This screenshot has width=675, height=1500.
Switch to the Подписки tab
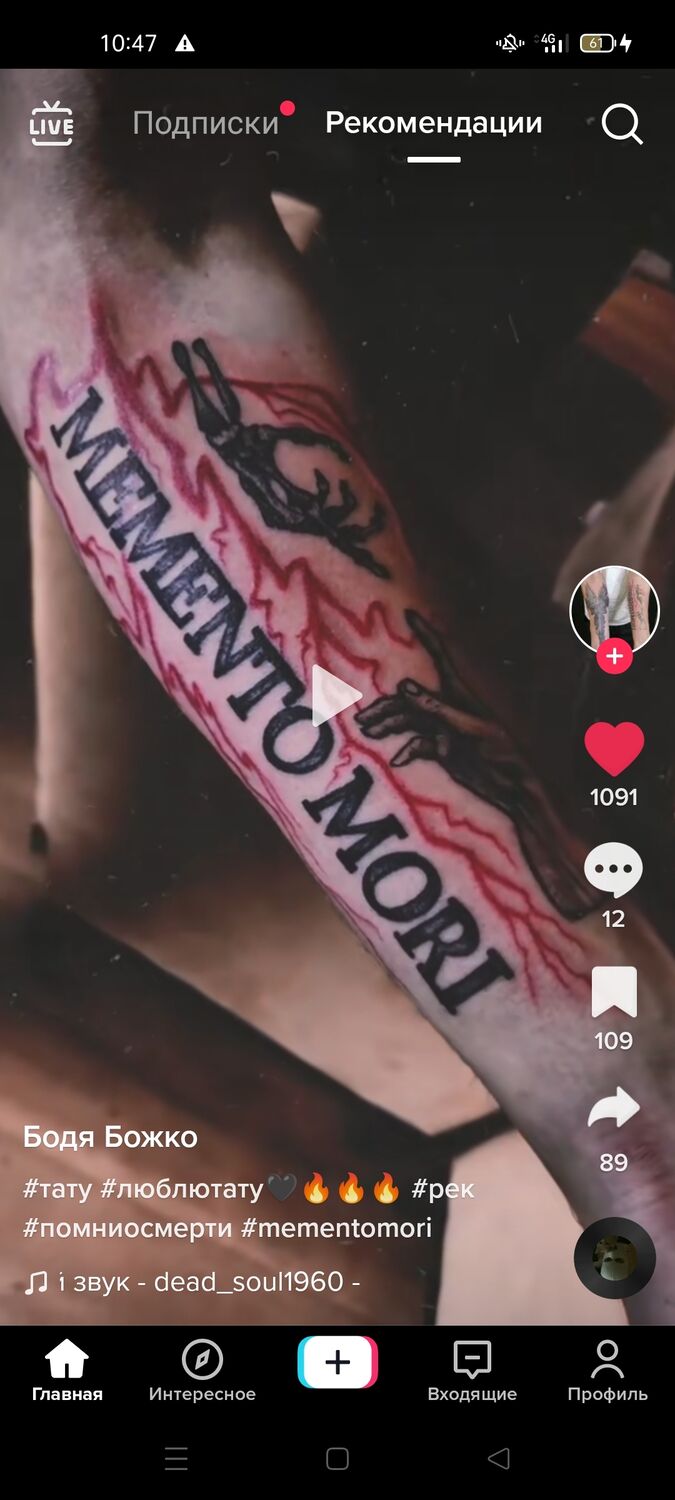tap(206, 123)
